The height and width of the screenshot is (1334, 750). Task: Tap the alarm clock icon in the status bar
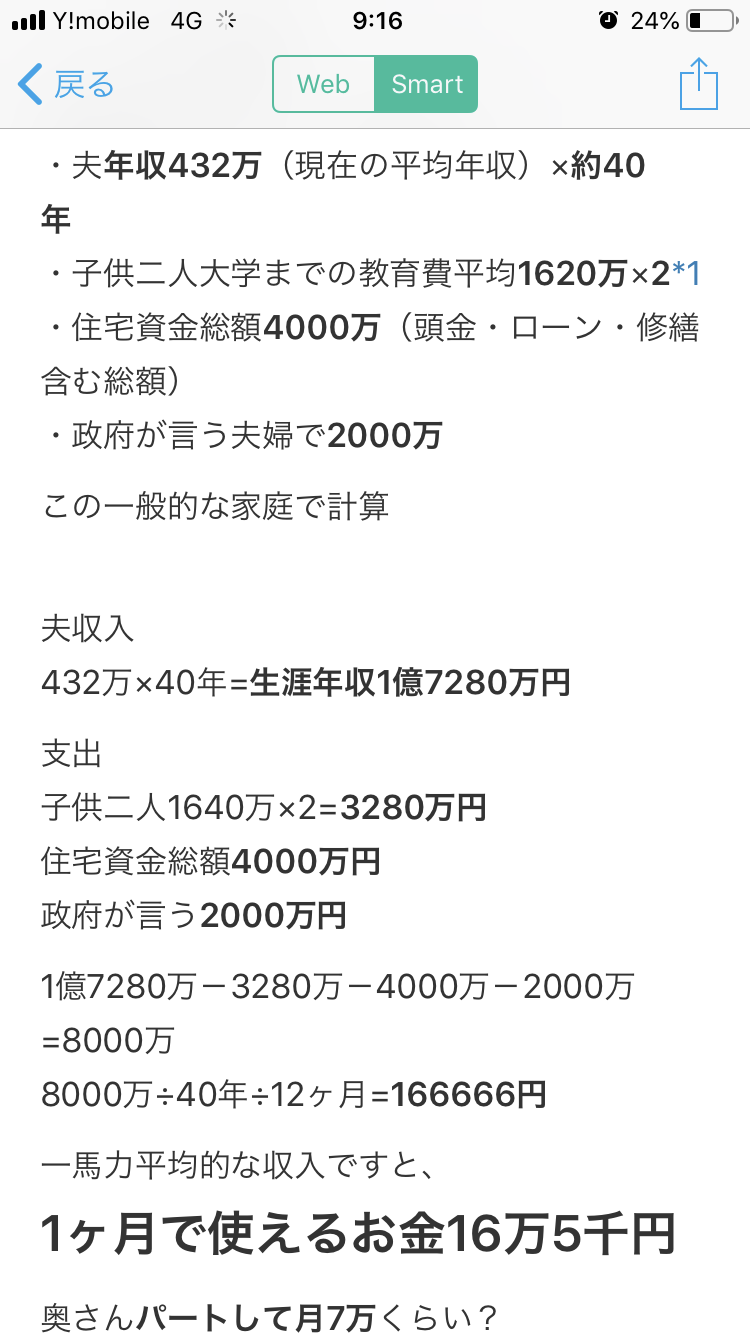point(609,20)
